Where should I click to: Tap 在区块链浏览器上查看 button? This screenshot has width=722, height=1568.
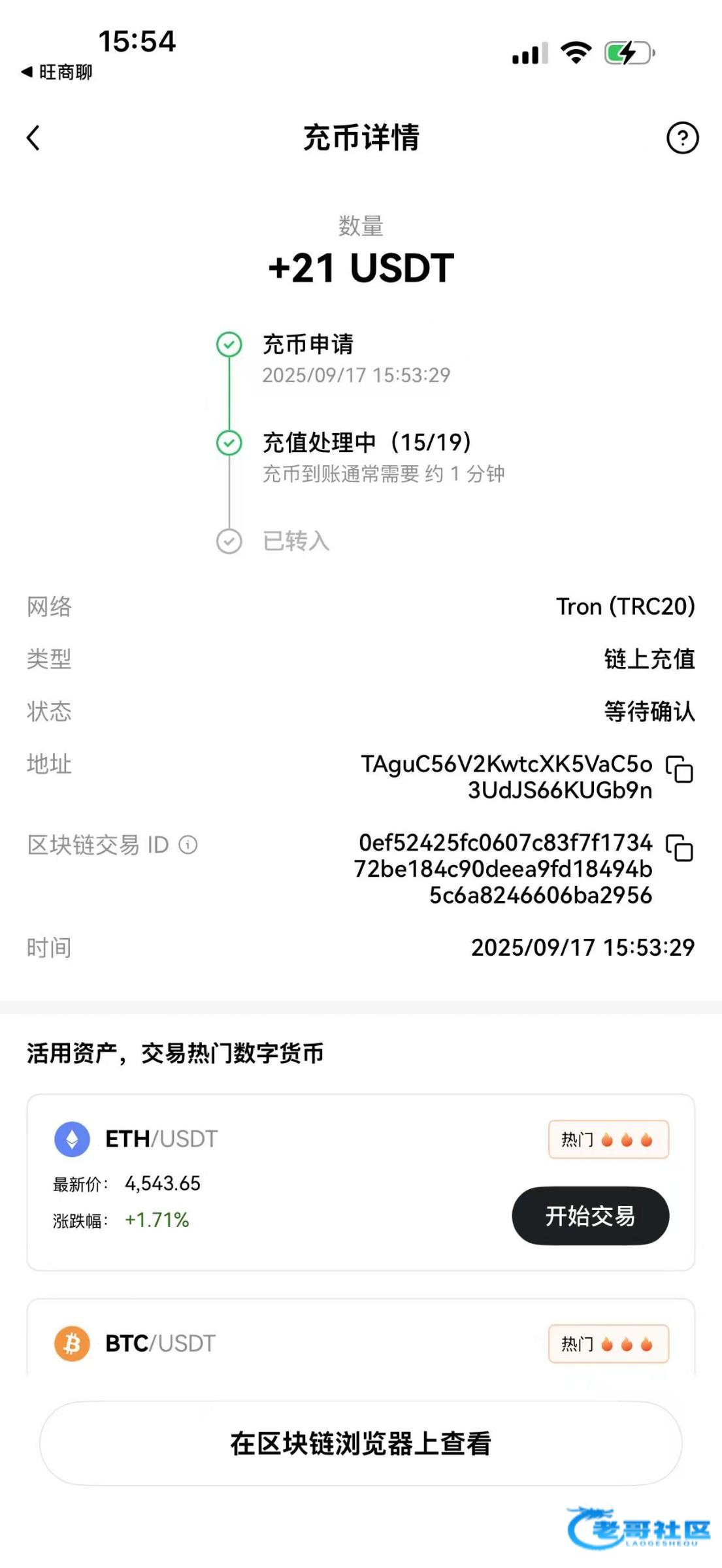(x=361, y=1443)
